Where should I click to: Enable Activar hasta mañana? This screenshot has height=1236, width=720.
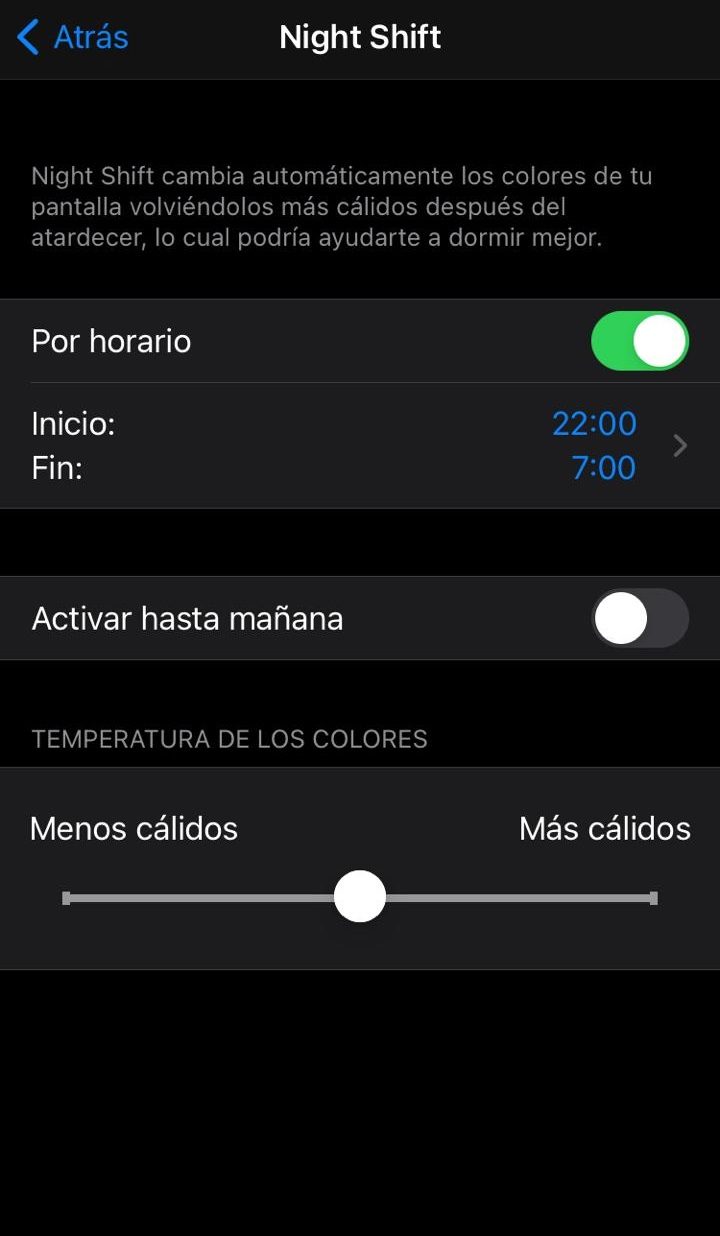pyautogui.click(x=640, y=618)
